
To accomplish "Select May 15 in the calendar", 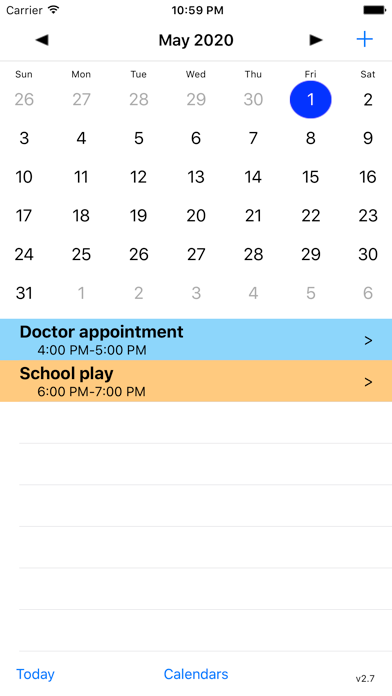I will click(x=310, y=177).
